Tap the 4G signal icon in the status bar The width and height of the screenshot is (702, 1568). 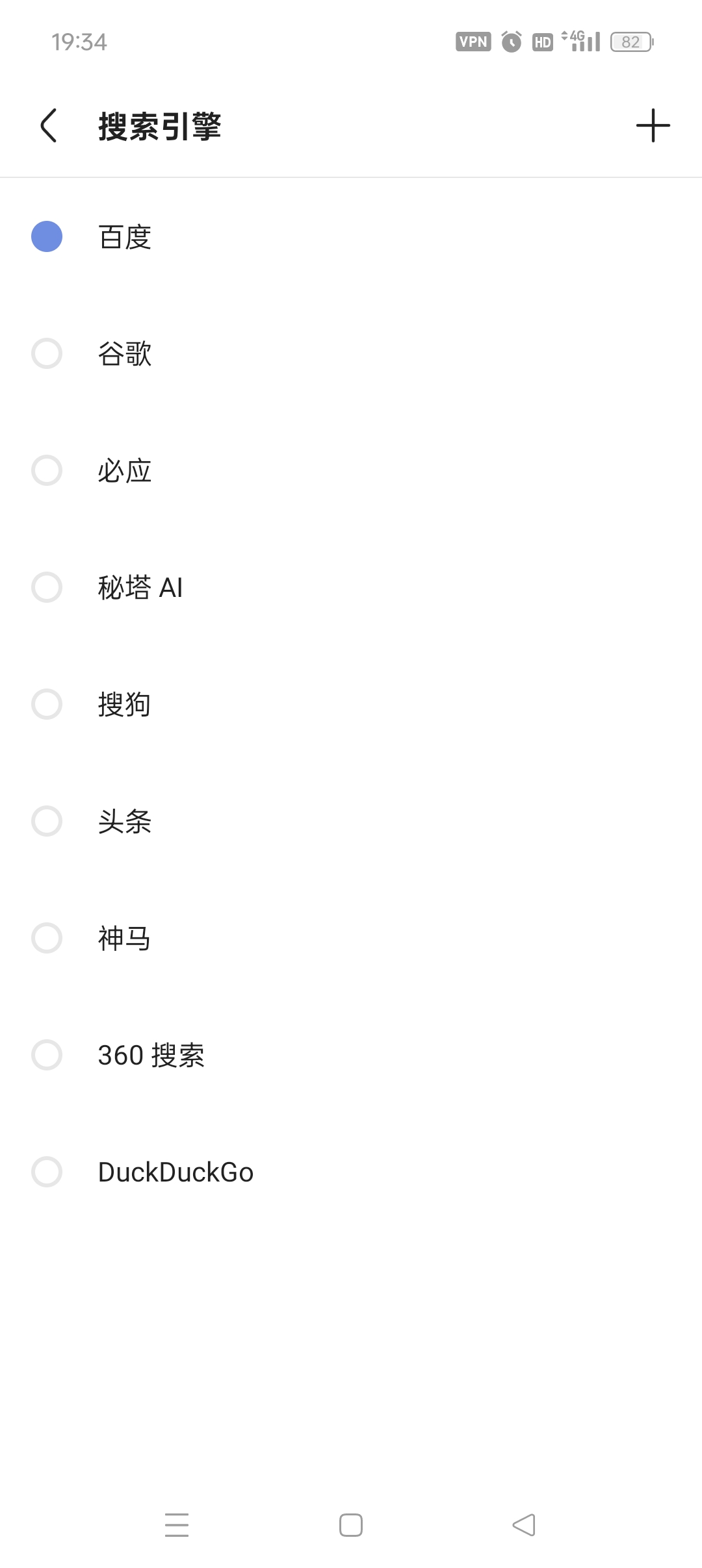580,42
